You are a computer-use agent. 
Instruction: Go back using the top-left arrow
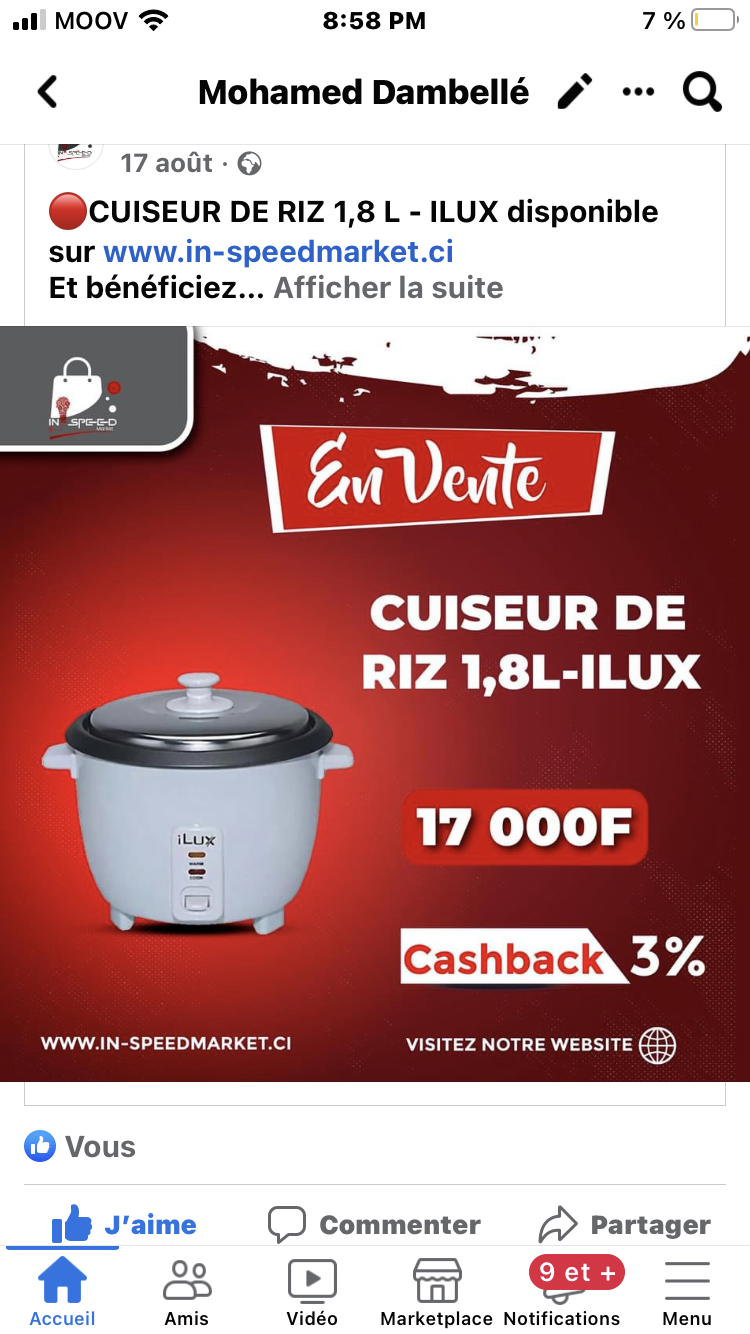(x=47, y=92)
